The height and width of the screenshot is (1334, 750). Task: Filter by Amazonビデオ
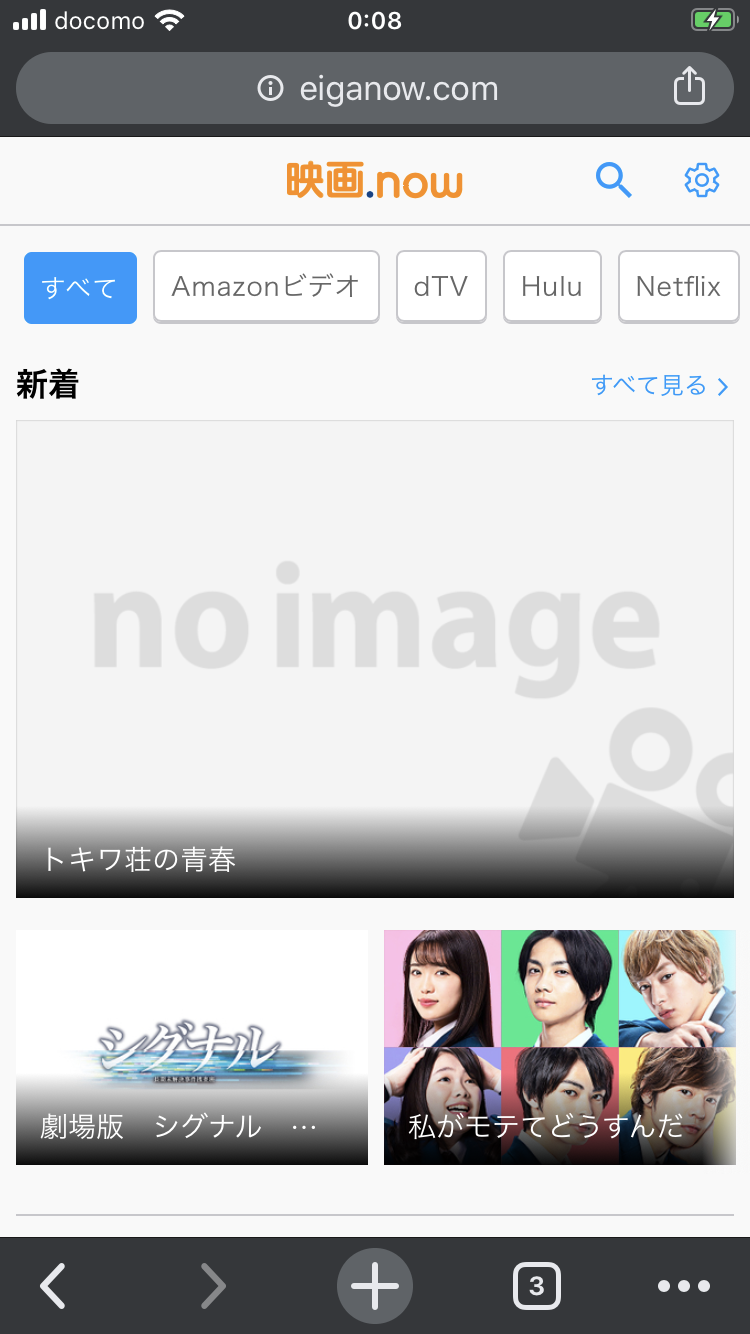tap(266, 288)
